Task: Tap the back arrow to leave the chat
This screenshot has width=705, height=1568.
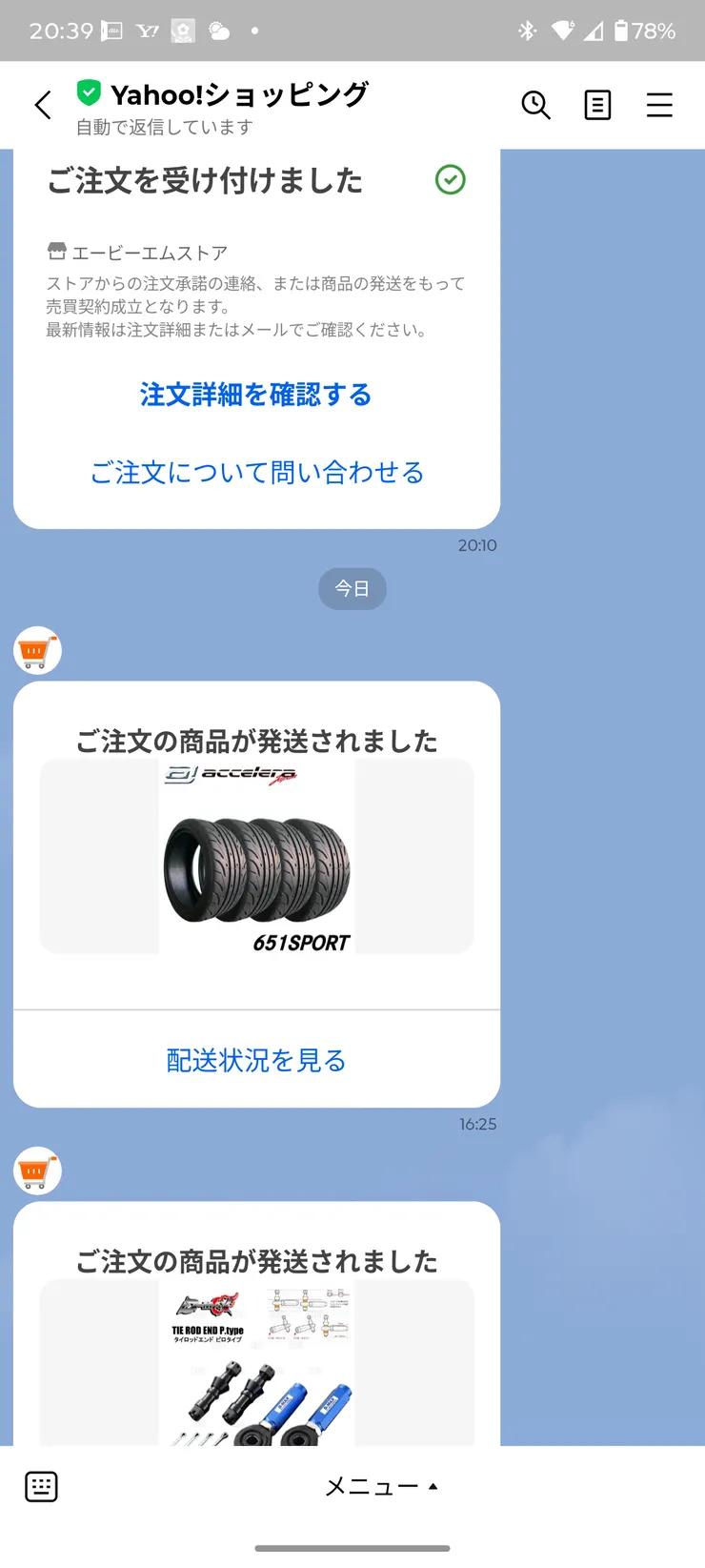Action: [x=42, y=105]
